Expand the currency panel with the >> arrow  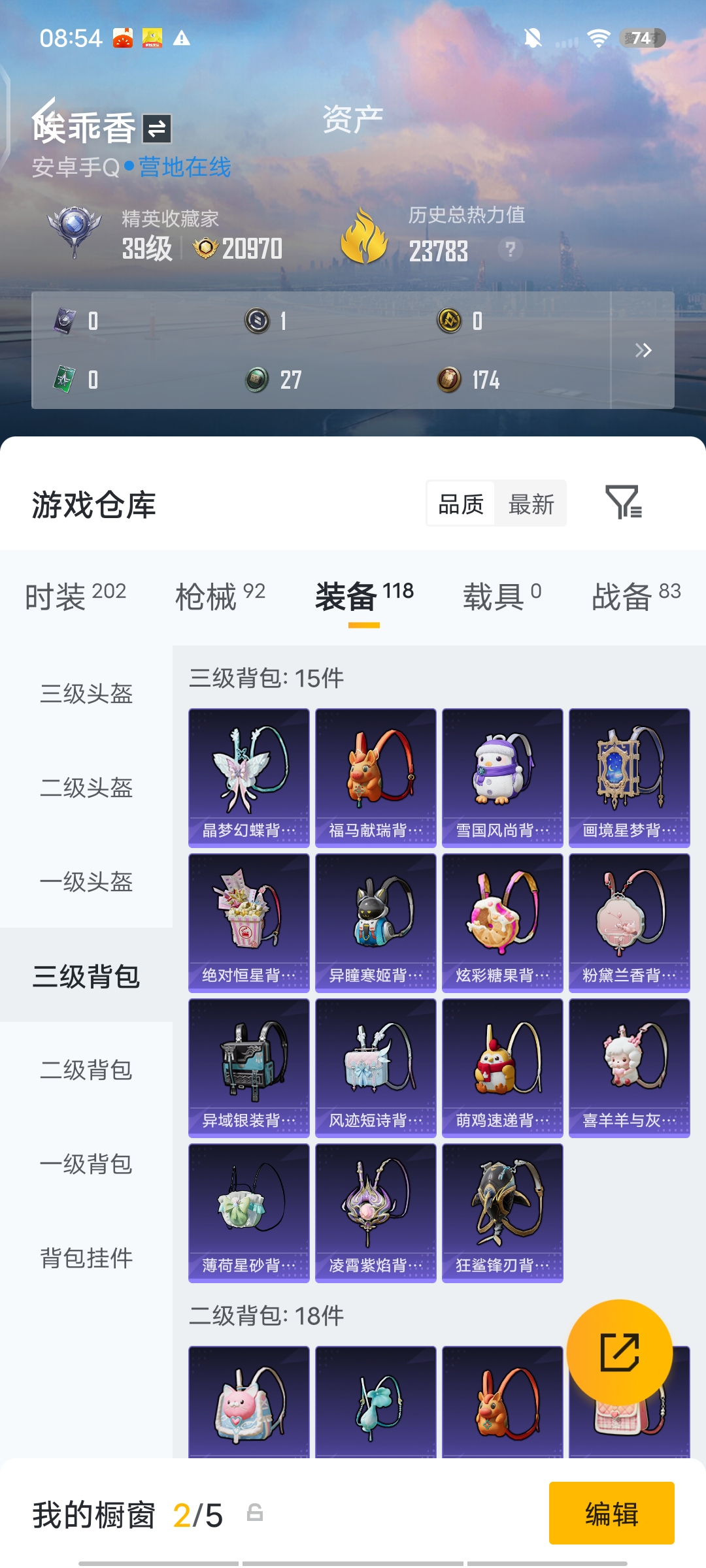coord(641,350)
